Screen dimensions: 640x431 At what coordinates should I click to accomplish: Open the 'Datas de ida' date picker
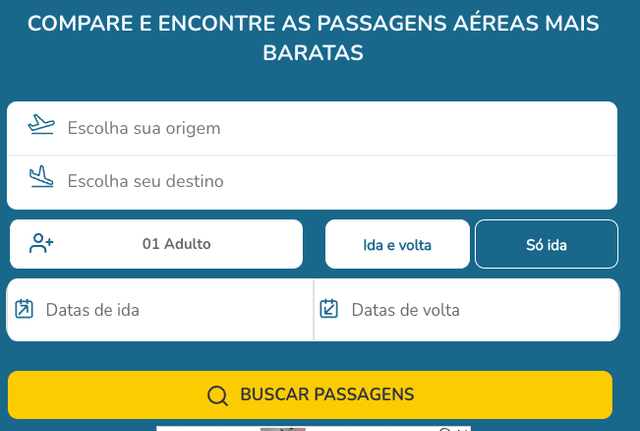[x=160, y=310]
